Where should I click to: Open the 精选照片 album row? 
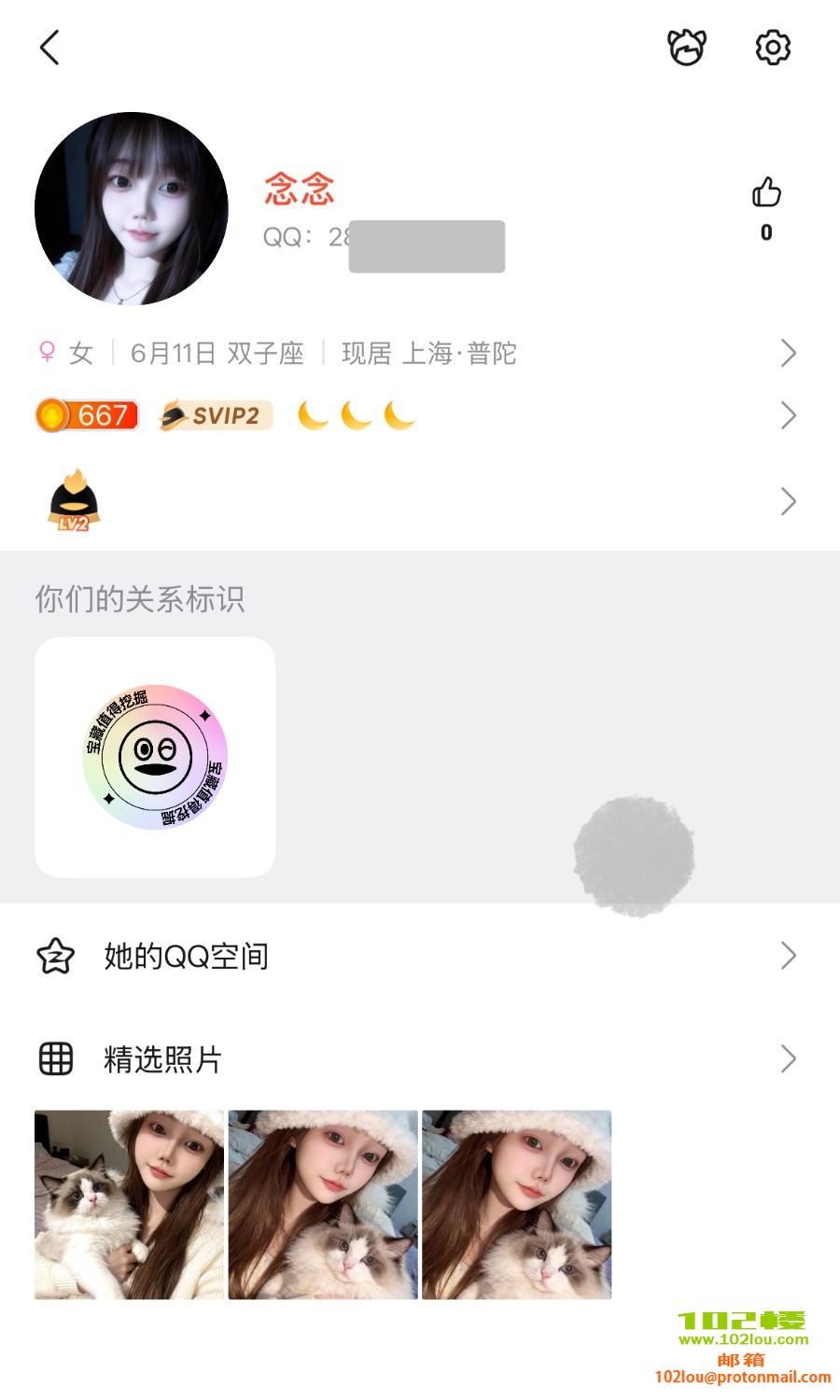tap(418, 1059)
